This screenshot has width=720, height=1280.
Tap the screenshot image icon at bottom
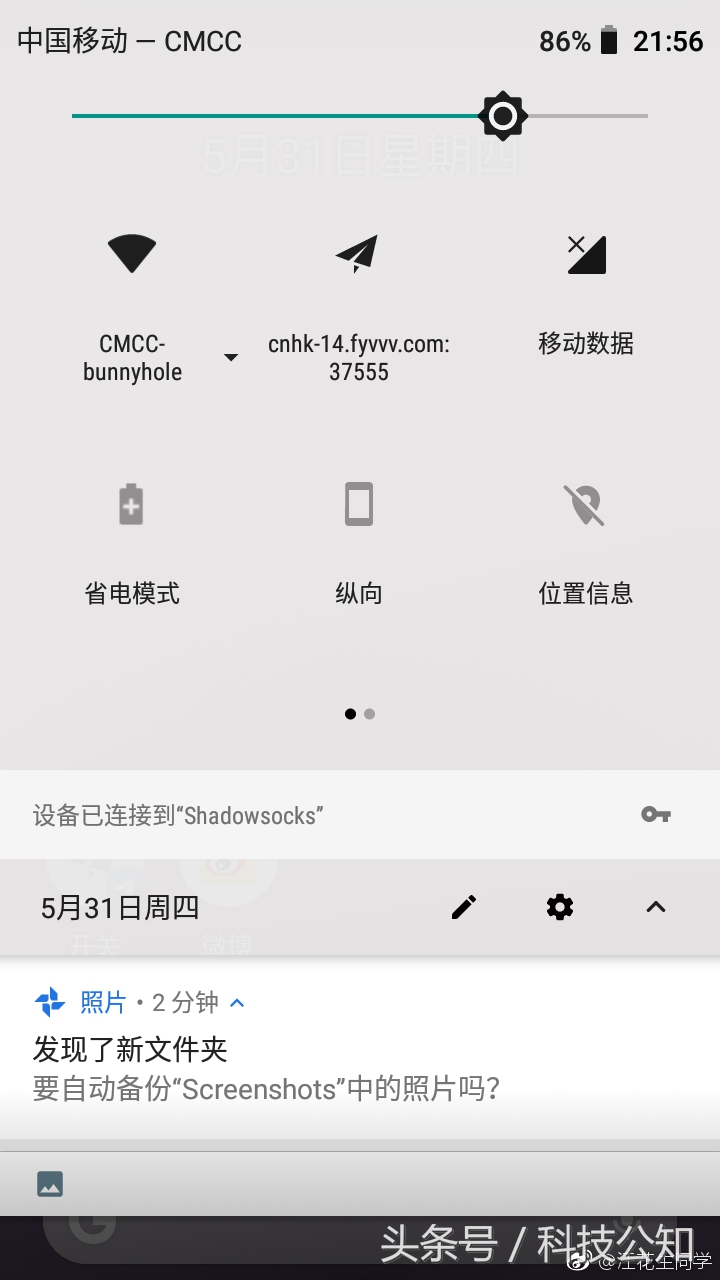click(x=48, y=1183)
